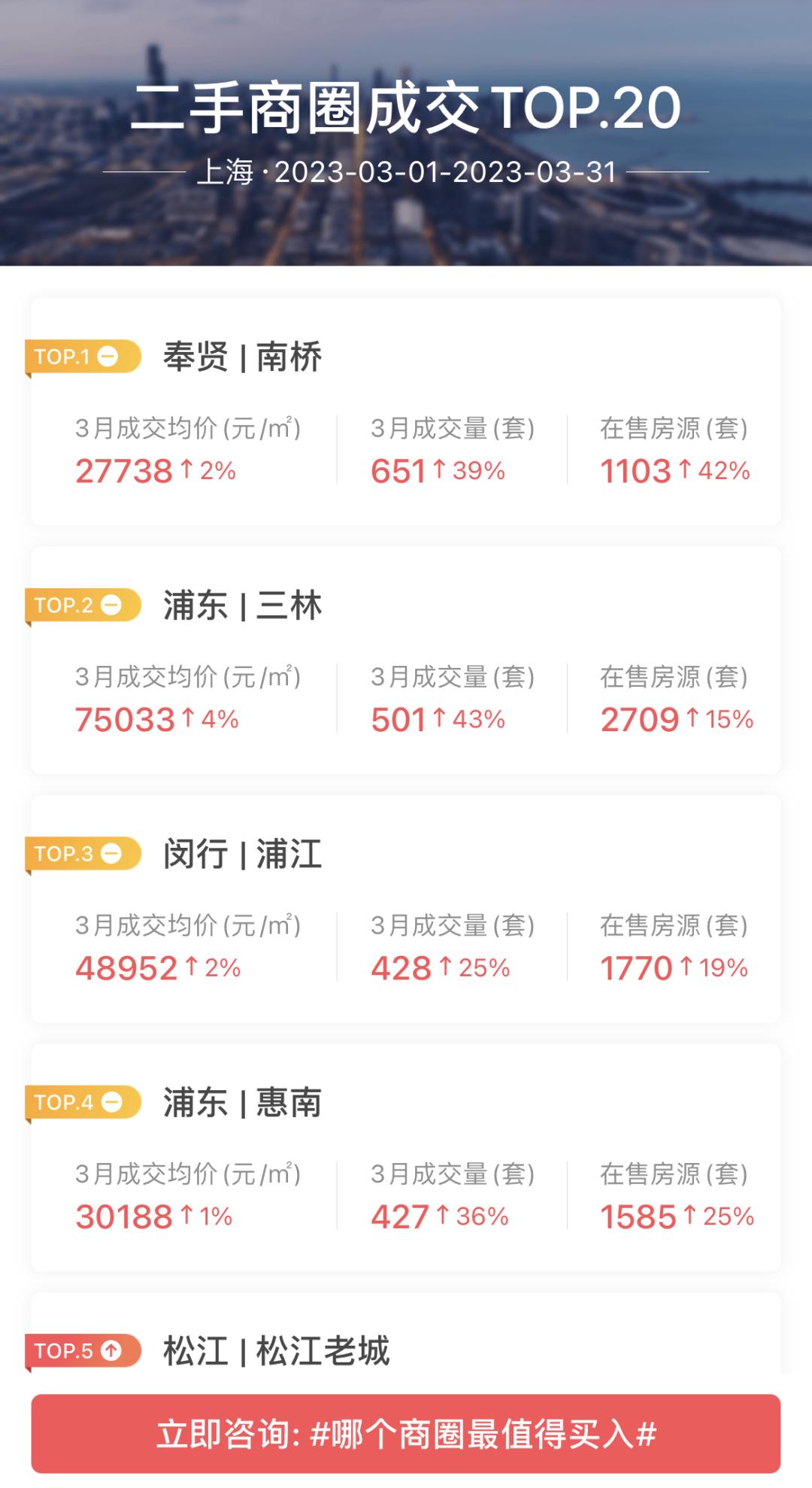Click the minus icon in the TOP.2 badge

click(x=111, y=603)
